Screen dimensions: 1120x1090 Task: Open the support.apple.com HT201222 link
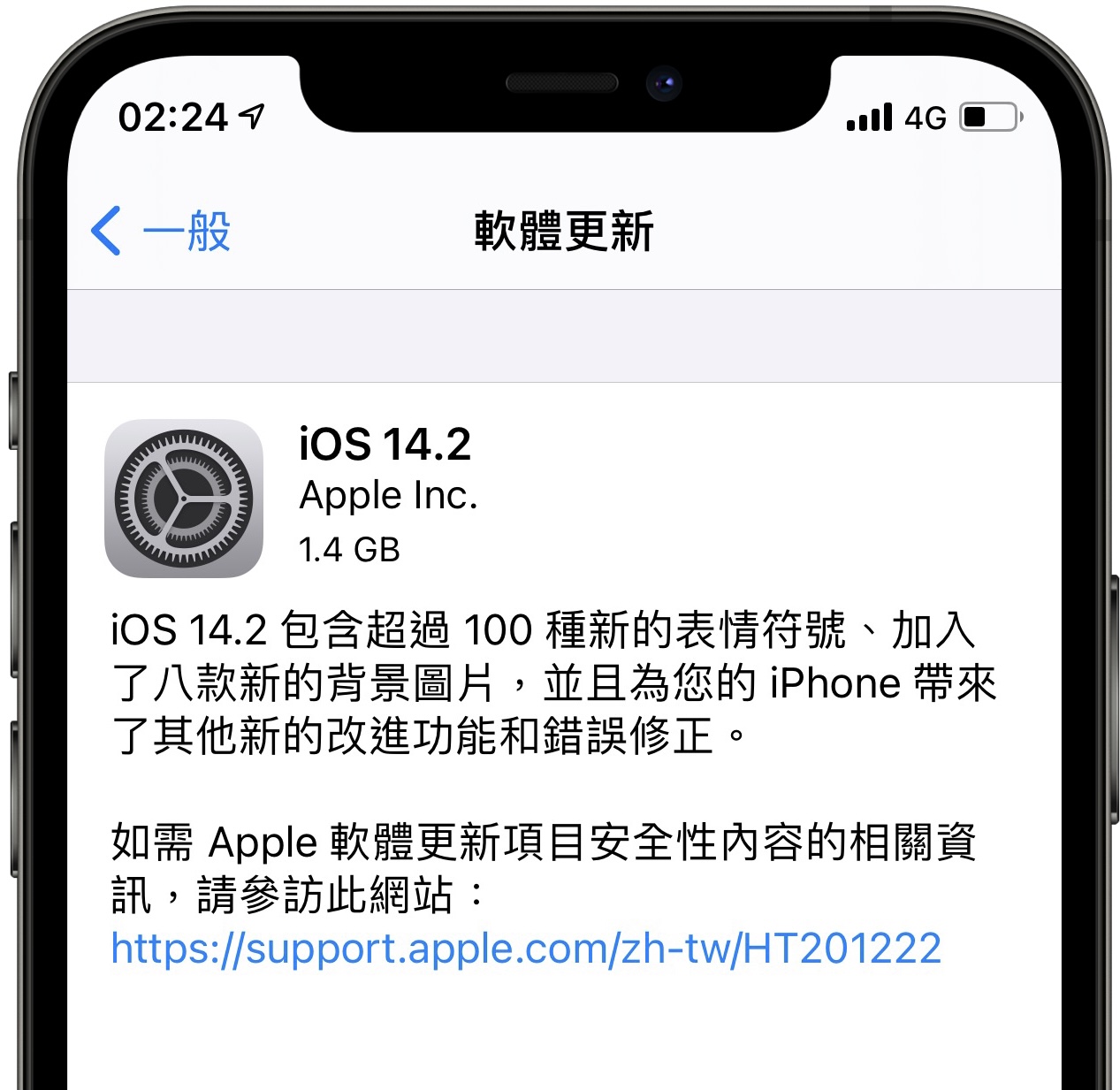(x=526, y=949)
